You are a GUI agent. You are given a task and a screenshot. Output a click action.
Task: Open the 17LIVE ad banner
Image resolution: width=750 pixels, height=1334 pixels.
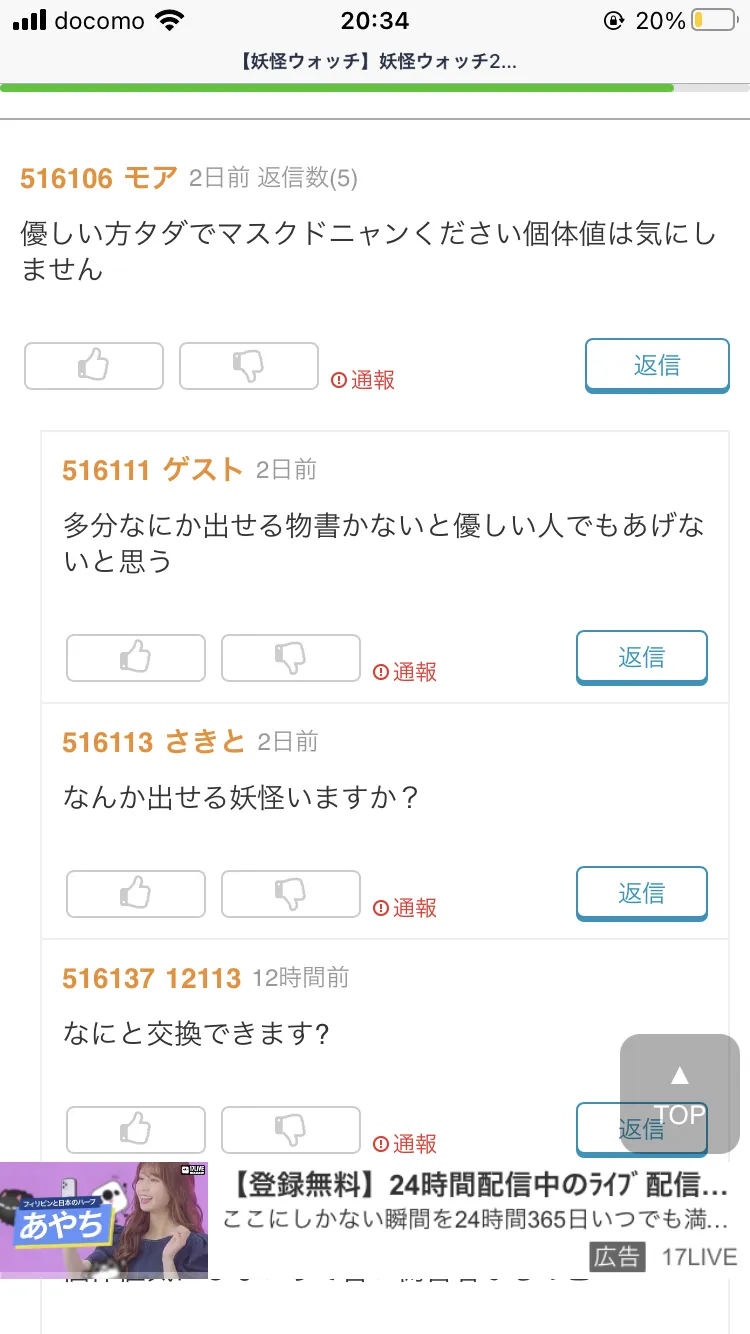375,1219
